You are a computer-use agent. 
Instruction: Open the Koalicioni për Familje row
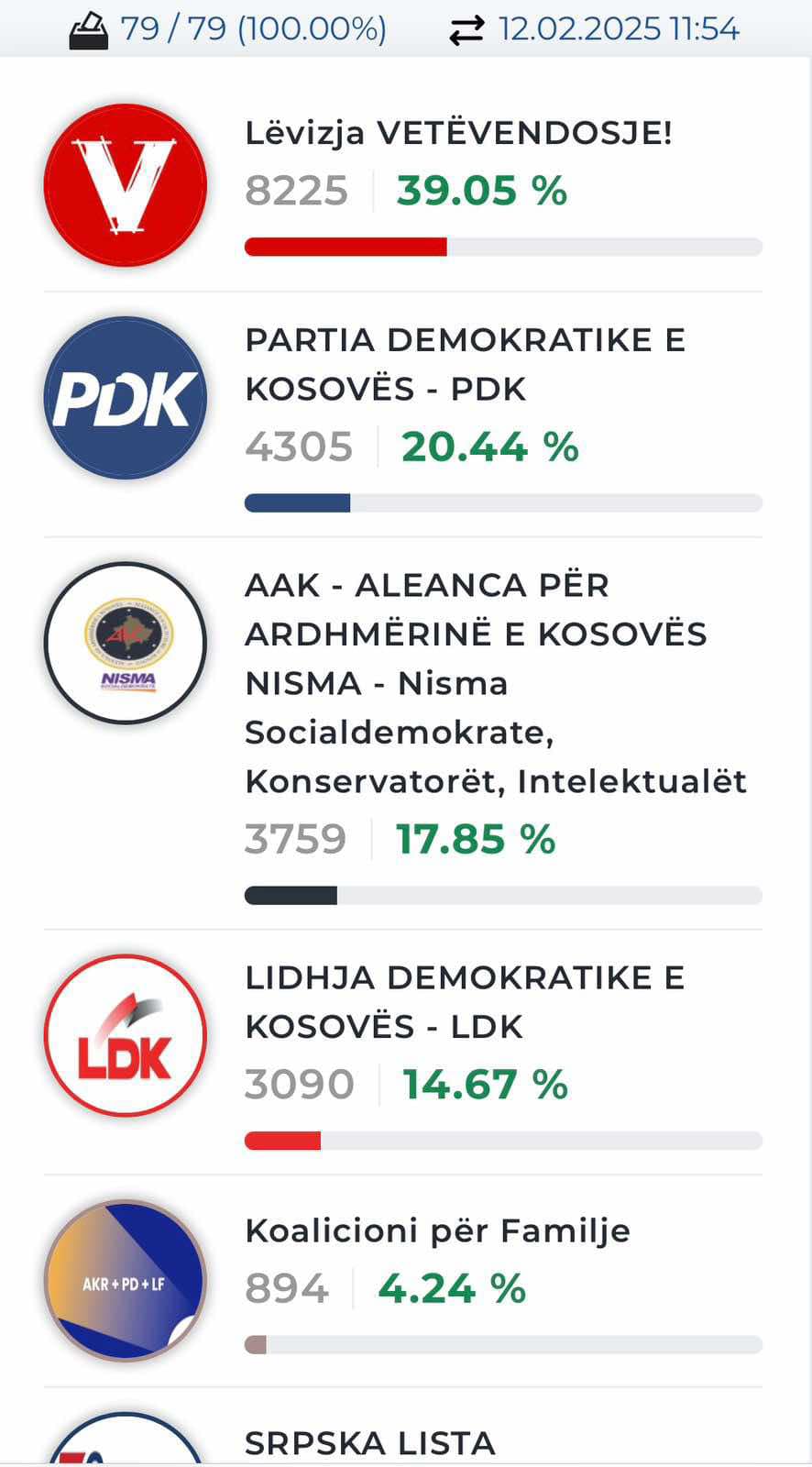pos(403,1281)
